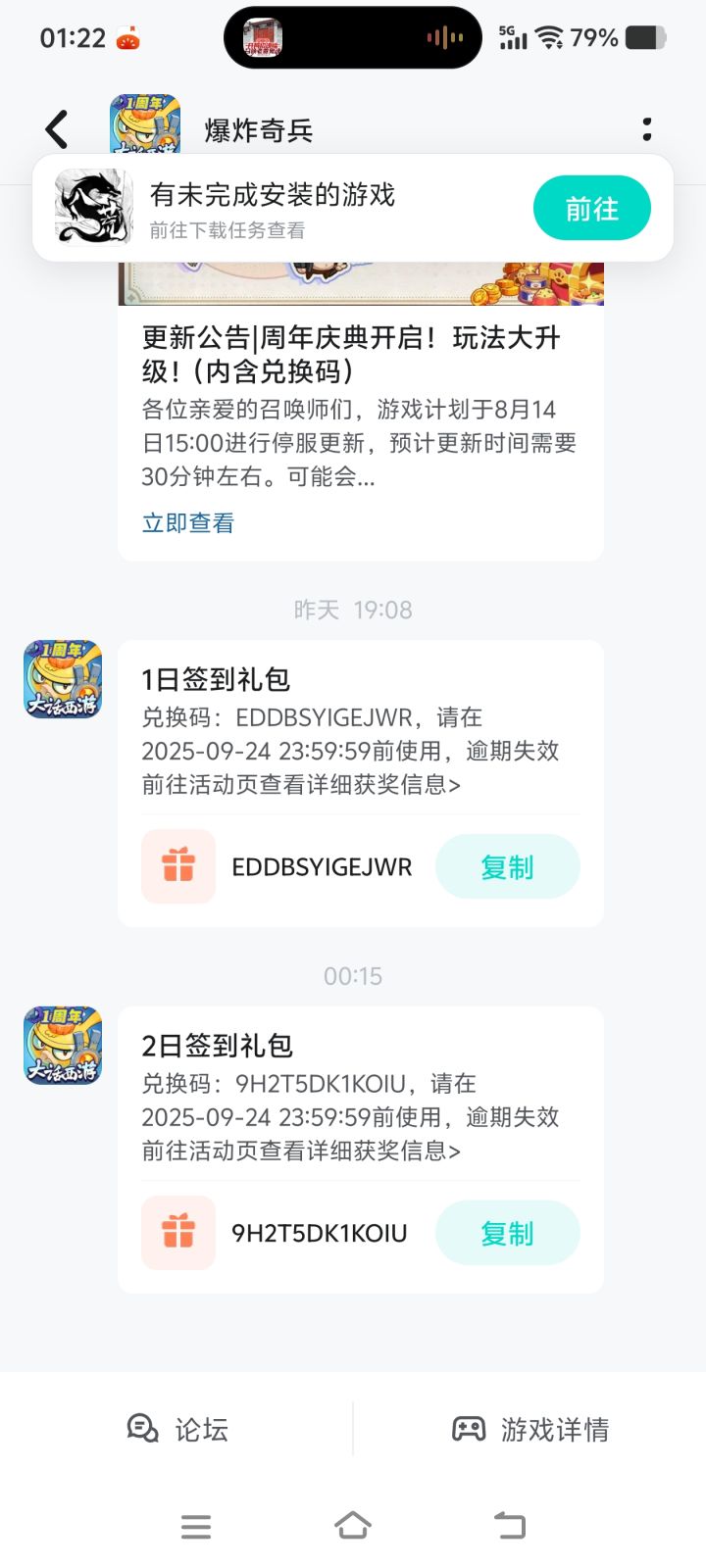Open the recent apps button
This screenshot has width=706, height=1568.
click(196, 1526)
